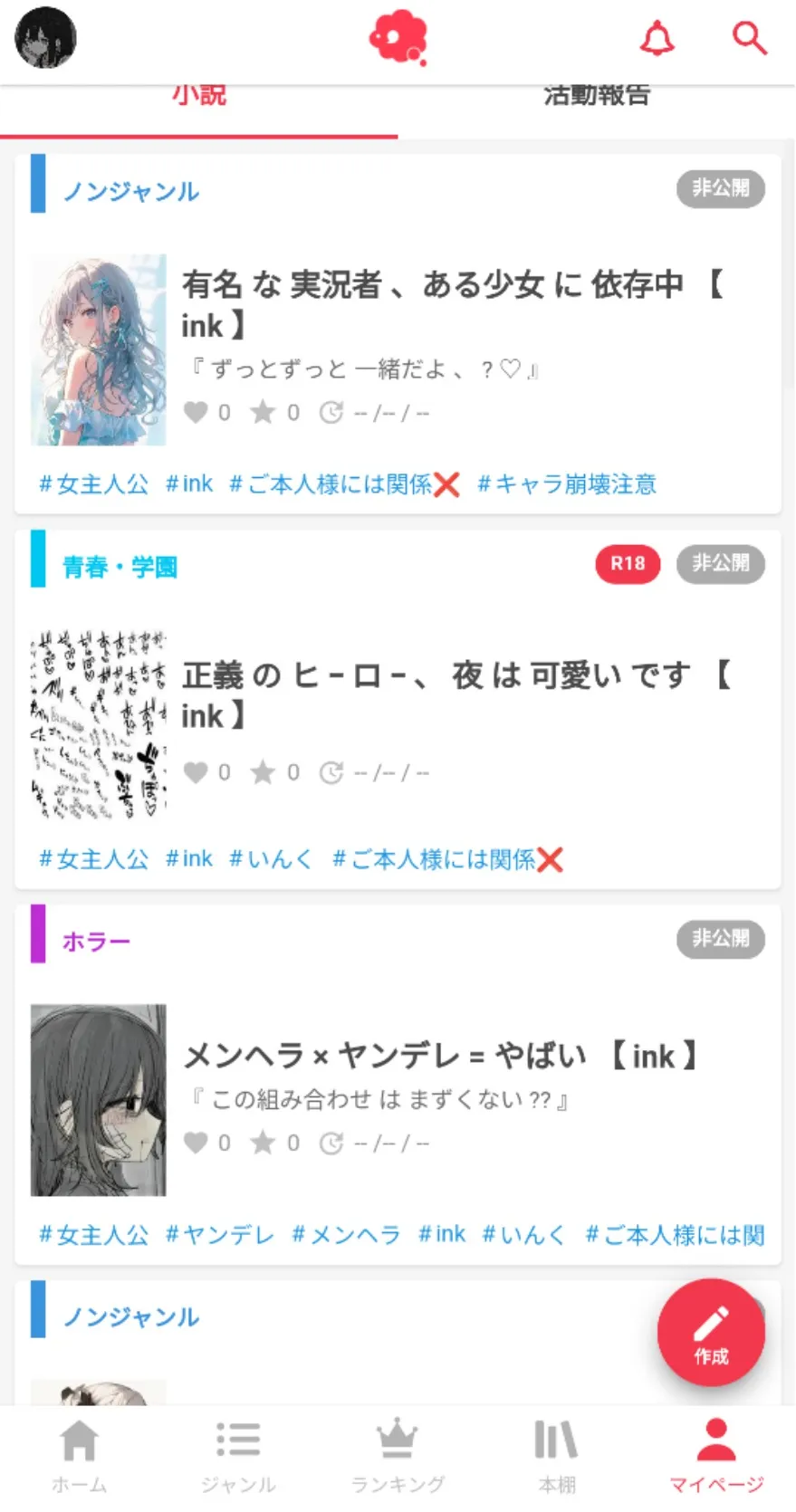Open the #ヤンデレ tag

pos(219,1234)
